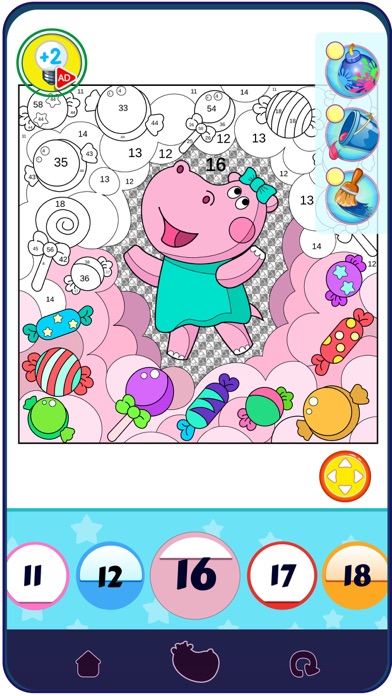Select the red color 17

[282, 576]
